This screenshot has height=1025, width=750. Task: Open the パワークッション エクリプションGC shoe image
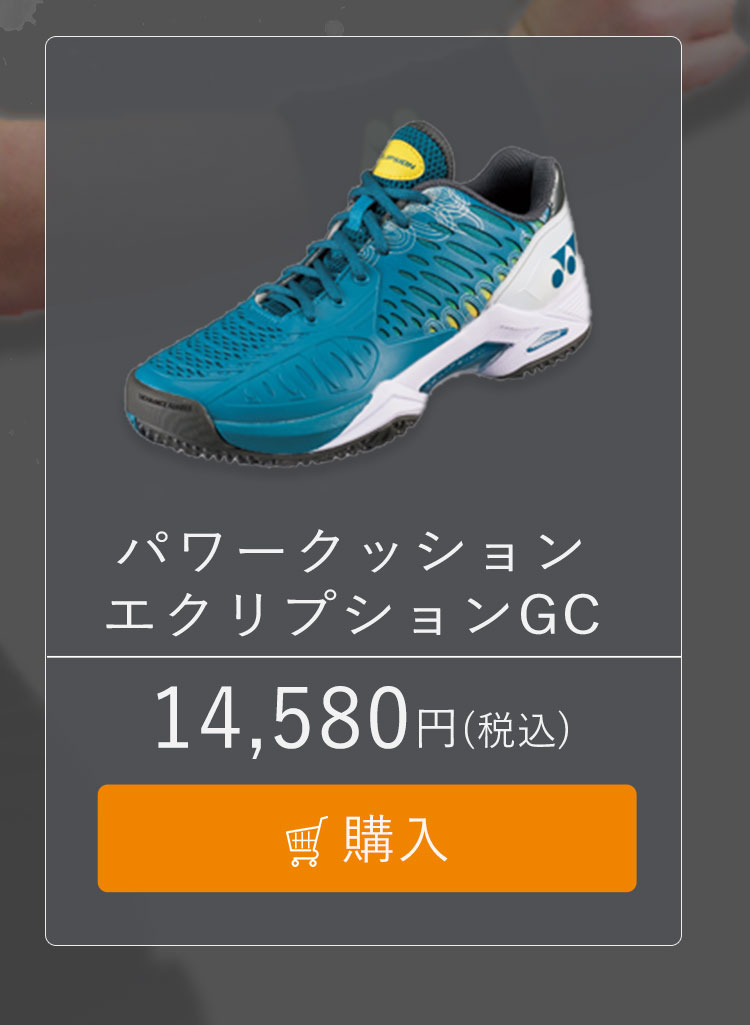[360, 300]
